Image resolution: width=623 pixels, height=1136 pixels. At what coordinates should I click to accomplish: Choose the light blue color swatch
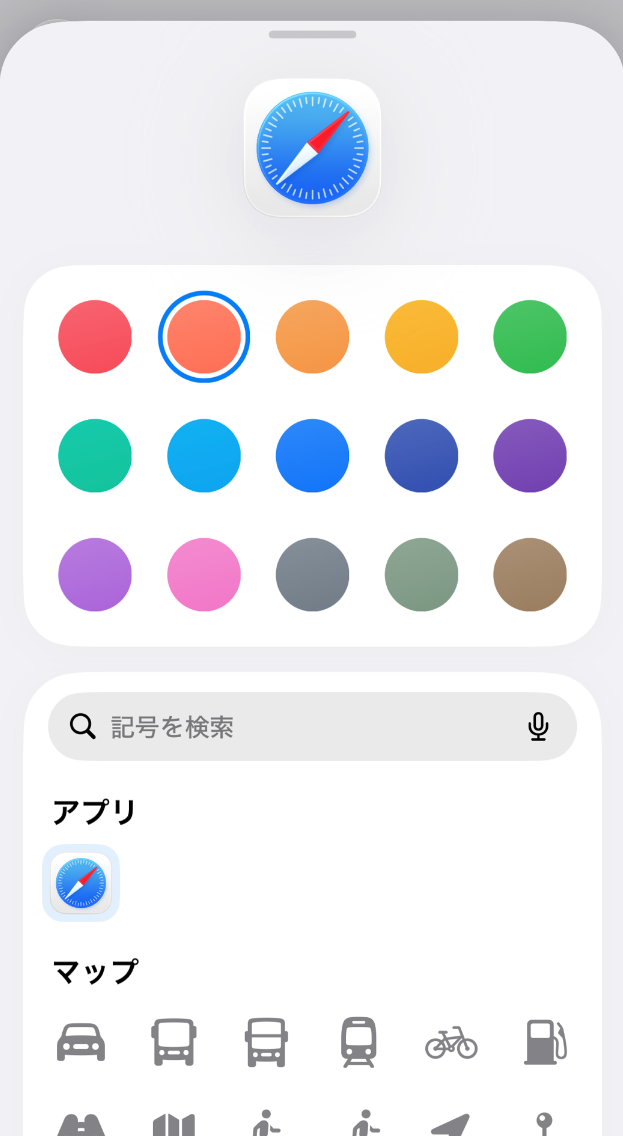coord(204,456)
